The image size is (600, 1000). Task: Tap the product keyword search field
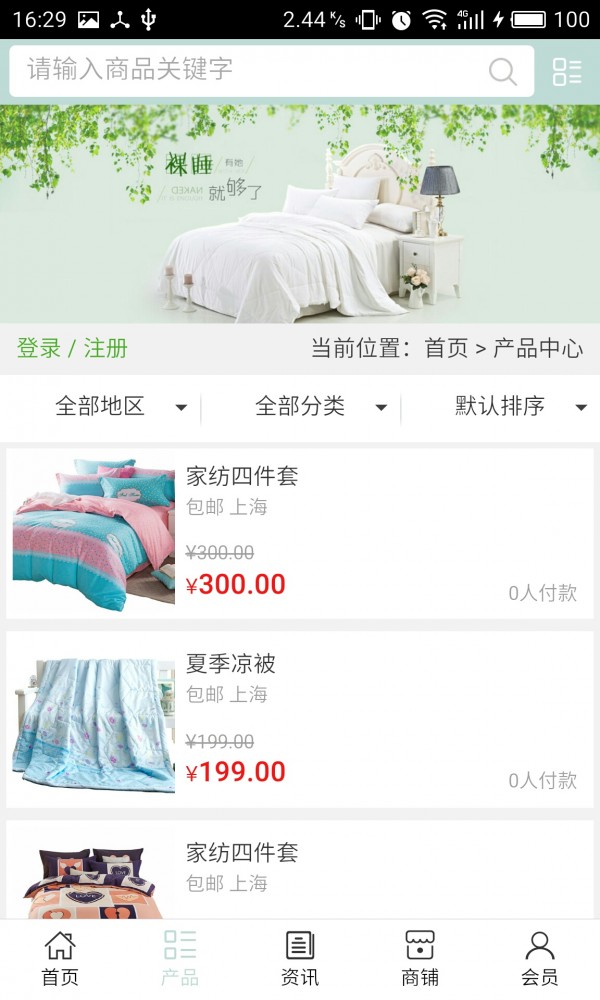click(x=250, y=70)
